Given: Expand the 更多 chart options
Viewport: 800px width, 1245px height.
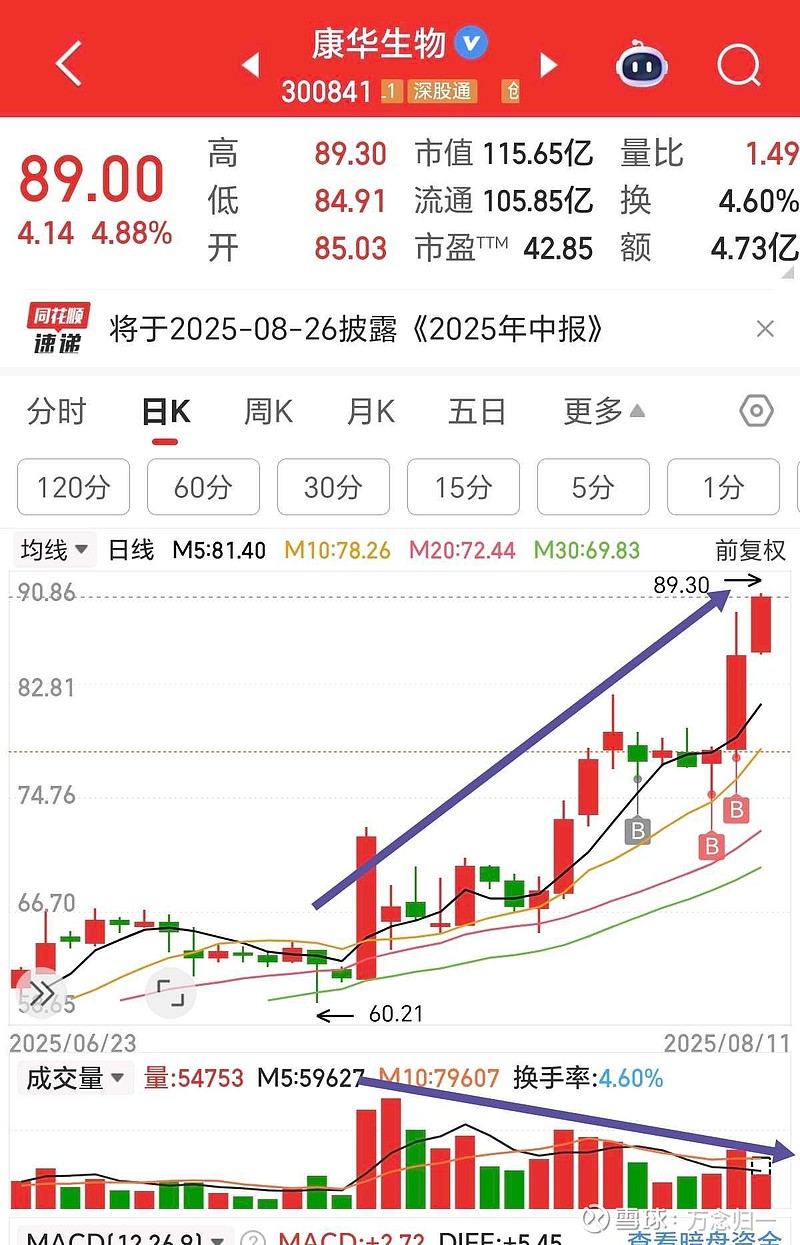Looking at the screenshot, I should pyautogui.click(x=603, y=411).
